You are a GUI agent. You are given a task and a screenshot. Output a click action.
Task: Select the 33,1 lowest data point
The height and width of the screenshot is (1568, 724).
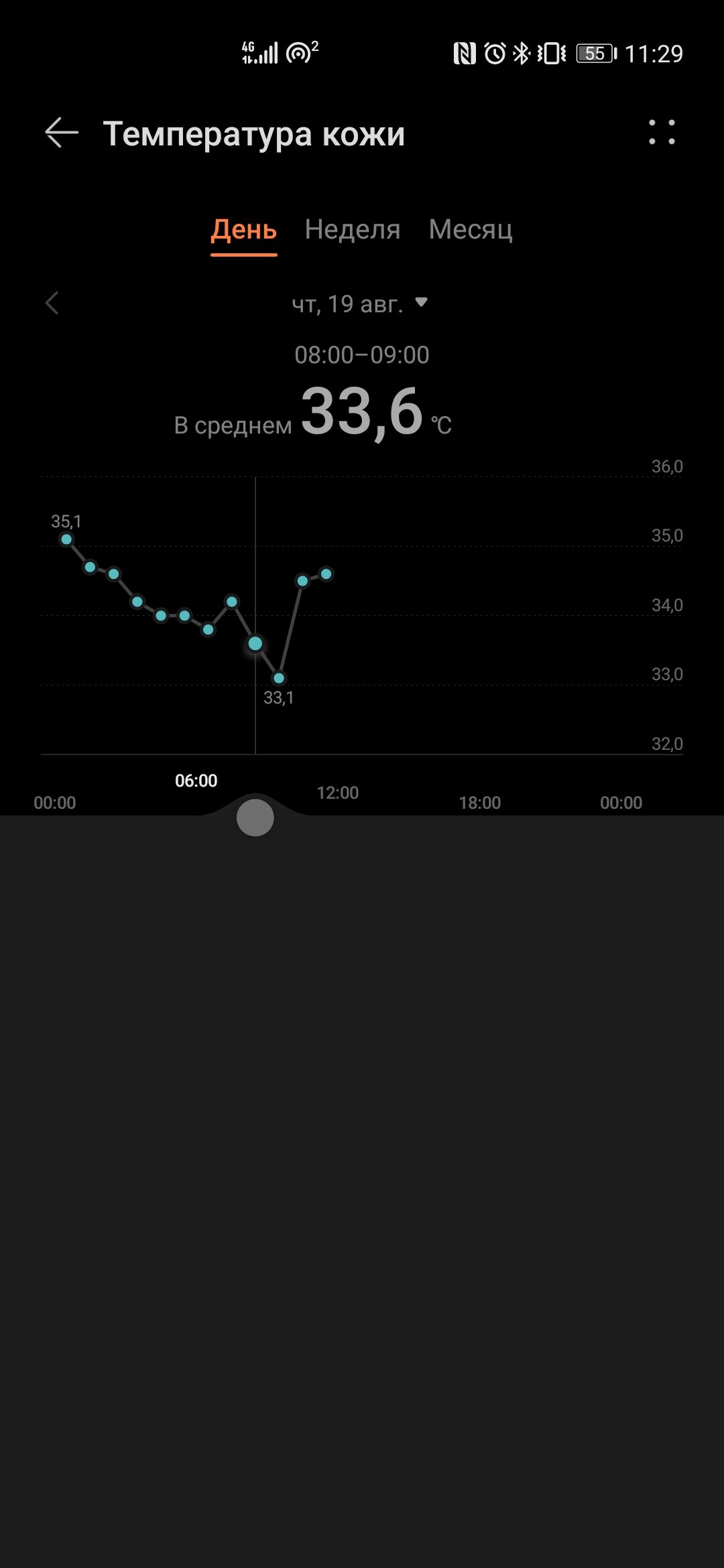279,678
